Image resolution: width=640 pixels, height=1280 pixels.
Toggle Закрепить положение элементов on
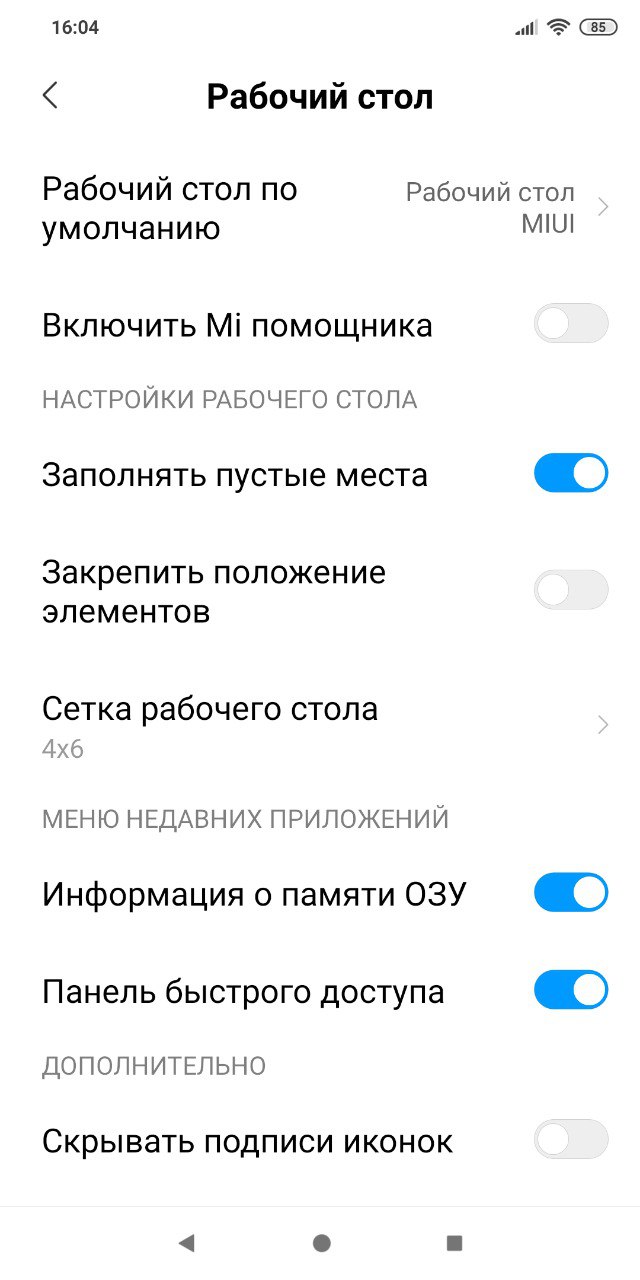[571, 590]
